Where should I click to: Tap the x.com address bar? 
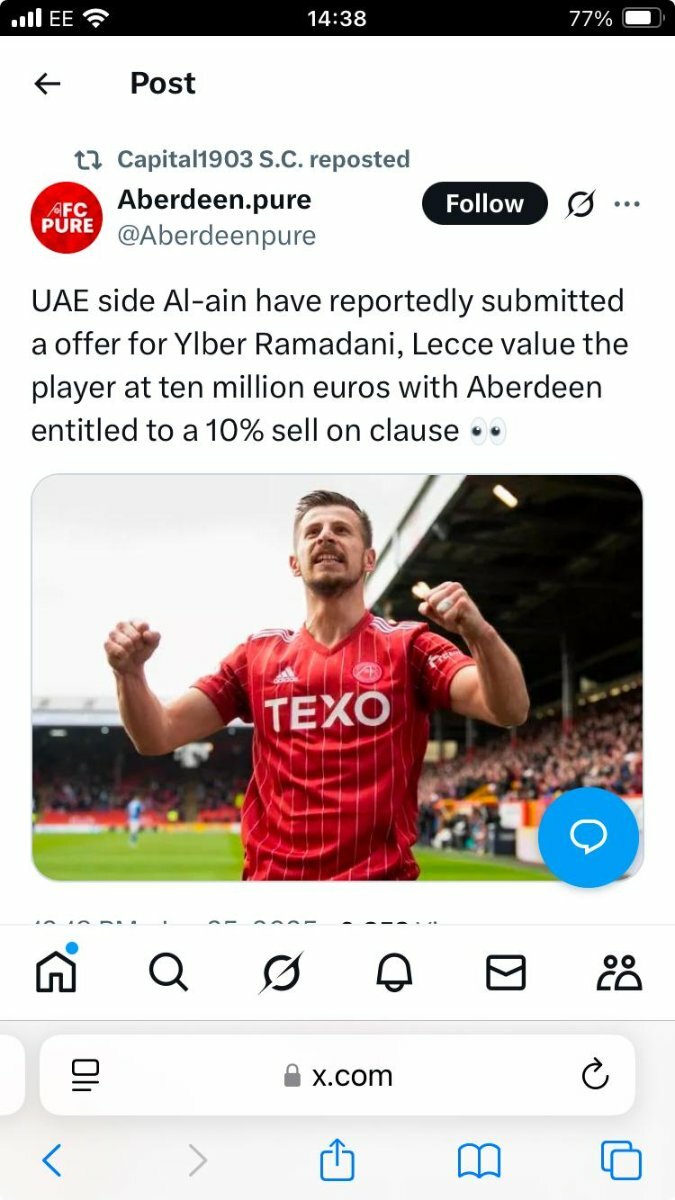tap(337, 1075)
